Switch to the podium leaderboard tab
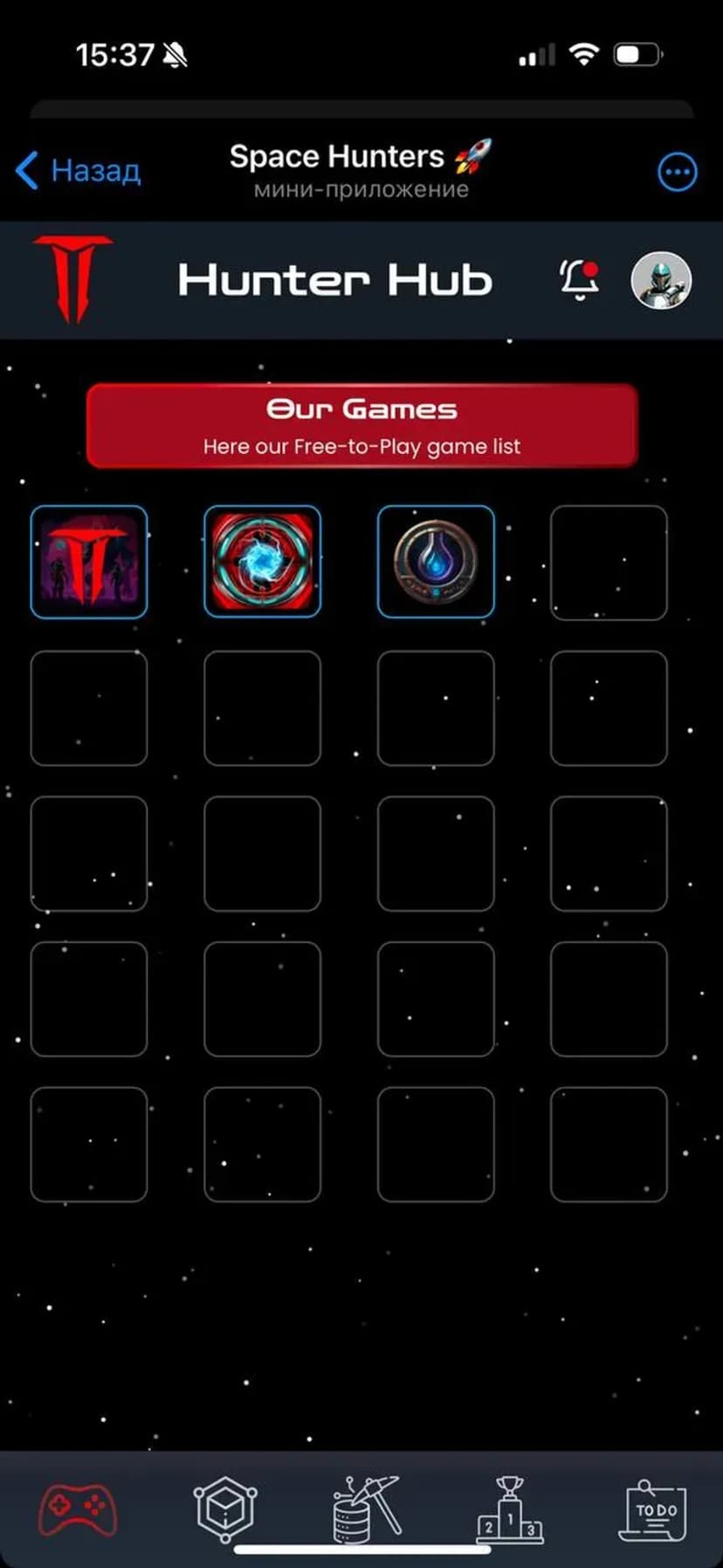 click(510, 1509)
